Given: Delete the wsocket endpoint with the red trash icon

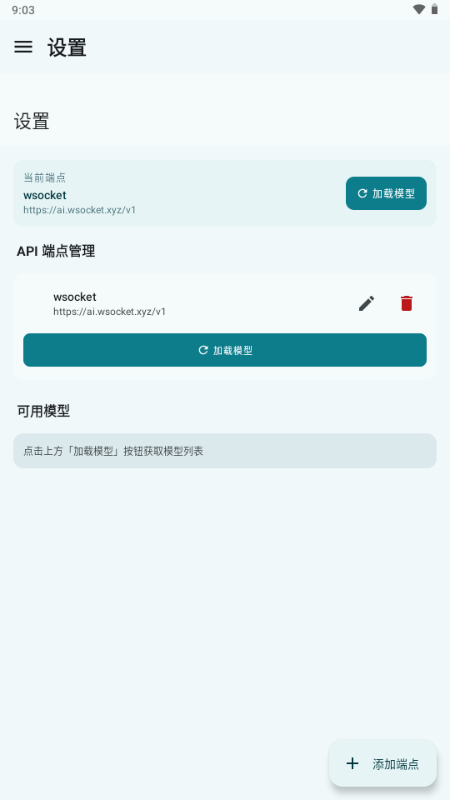Looking at the screenshot, I should coord(406,304).
